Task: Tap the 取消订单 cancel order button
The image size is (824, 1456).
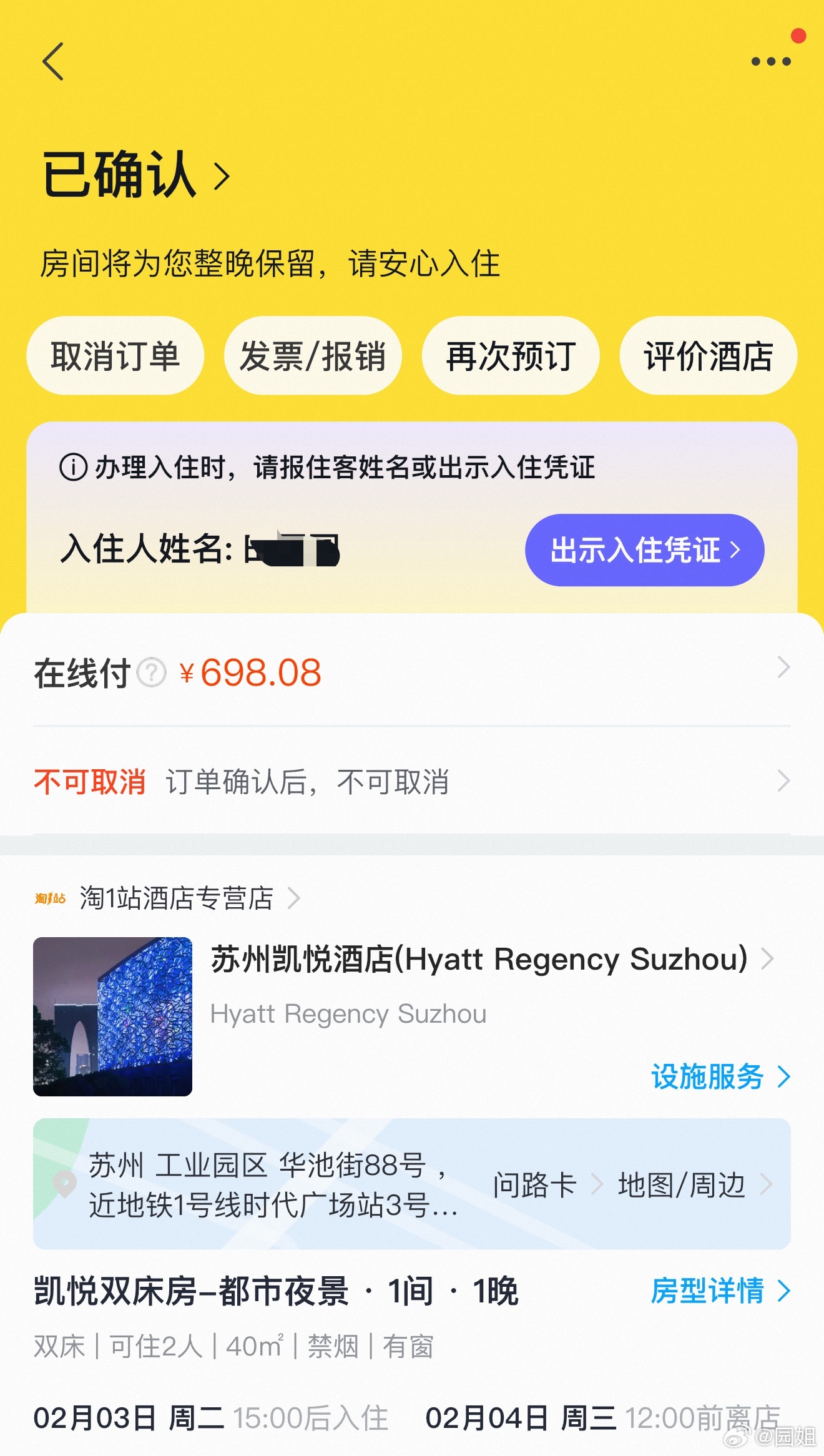Action: point(115,356)
